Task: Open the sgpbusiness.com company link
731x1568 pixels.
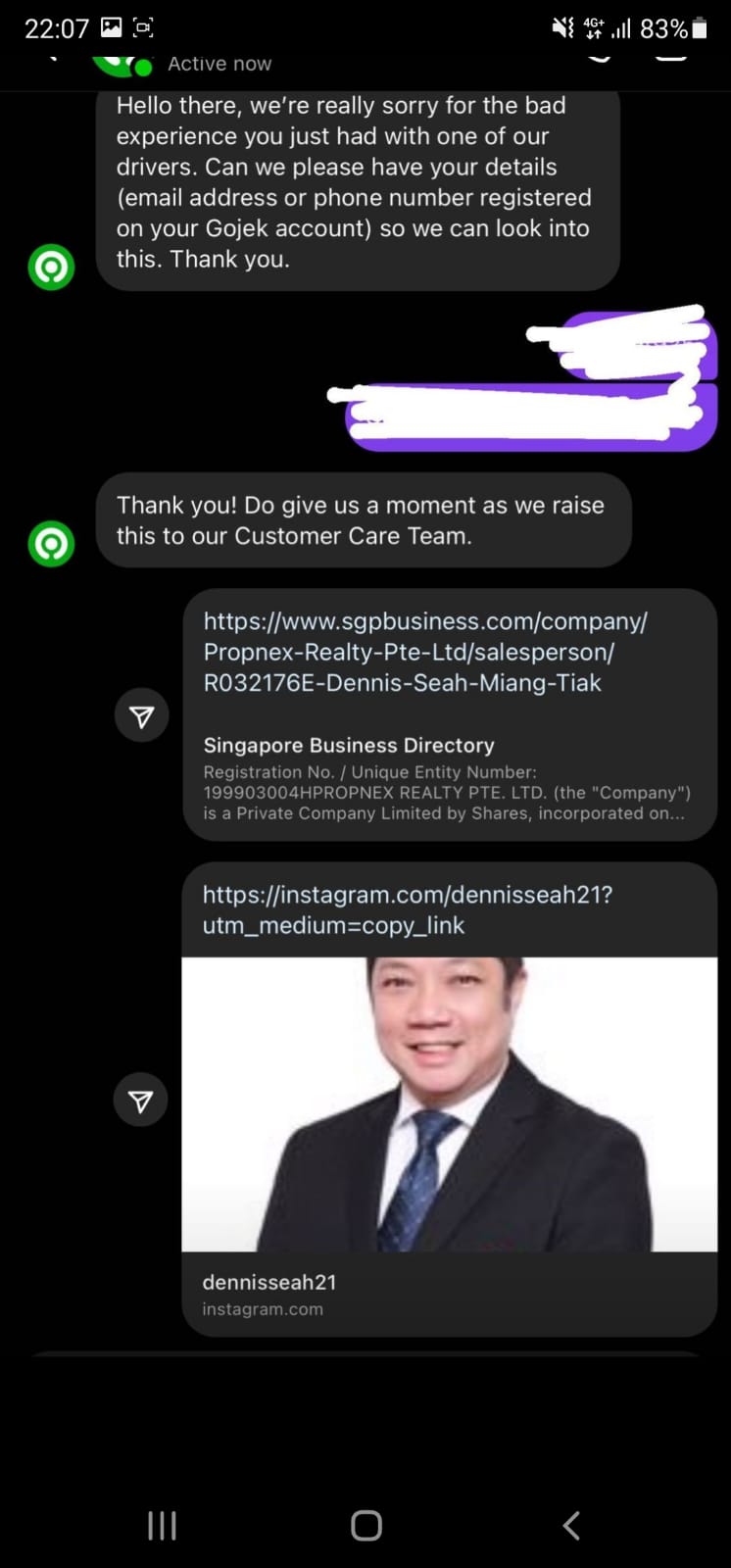Action: point(424,652)
